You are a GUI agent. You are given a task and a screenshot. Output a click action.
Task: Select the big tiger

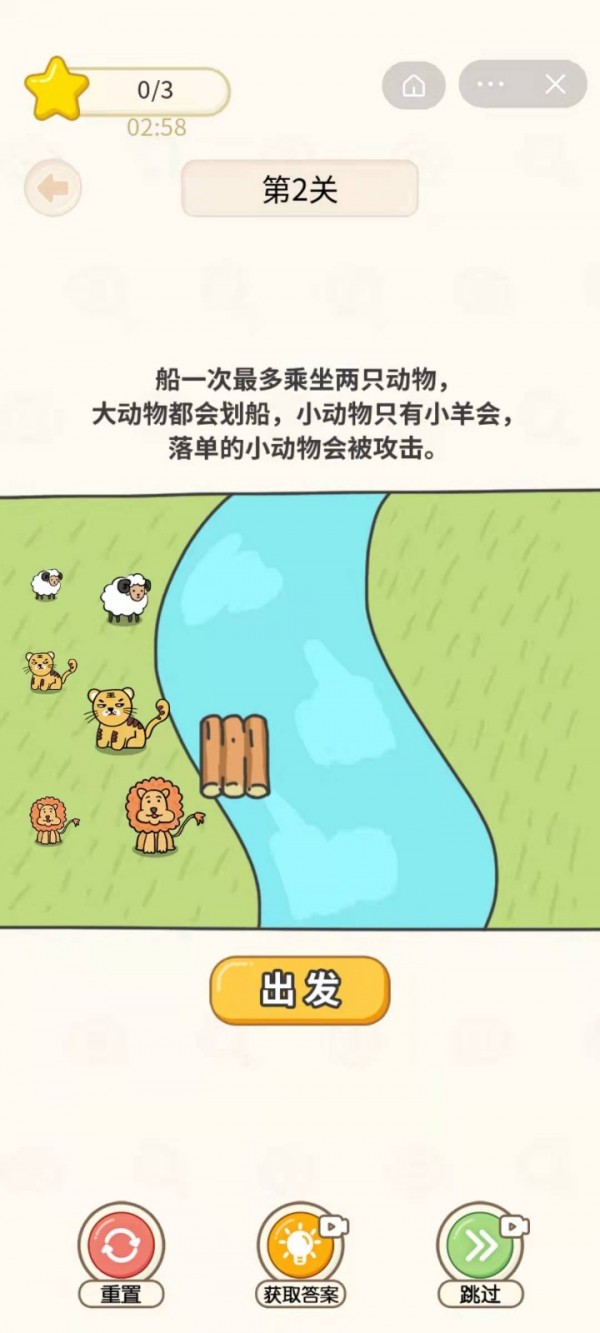[x=122, y=718]
